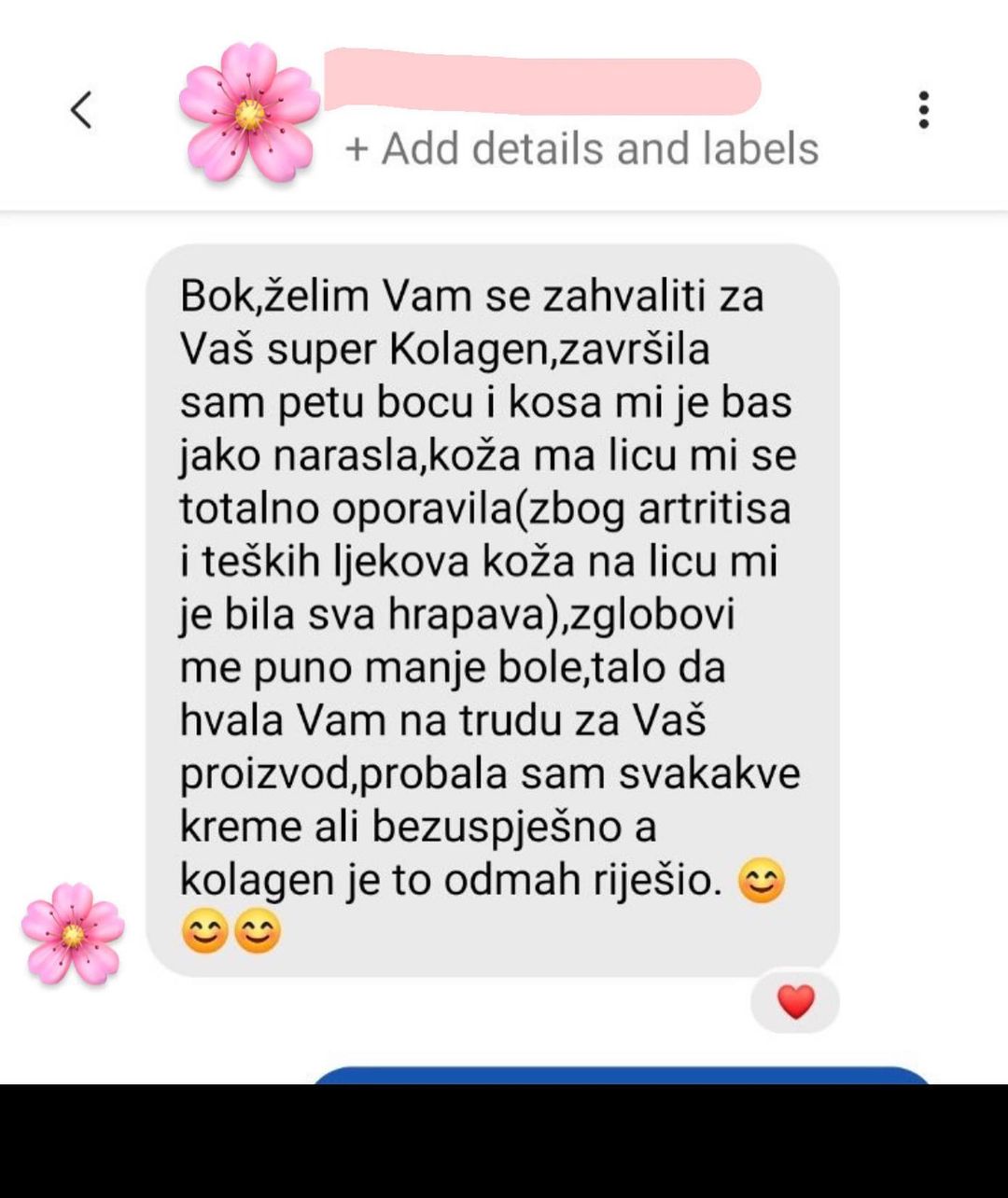Screen dimensions: 1008x1198
Task: Open the flower profile picture in the header
Action: [x=248, y=113]
